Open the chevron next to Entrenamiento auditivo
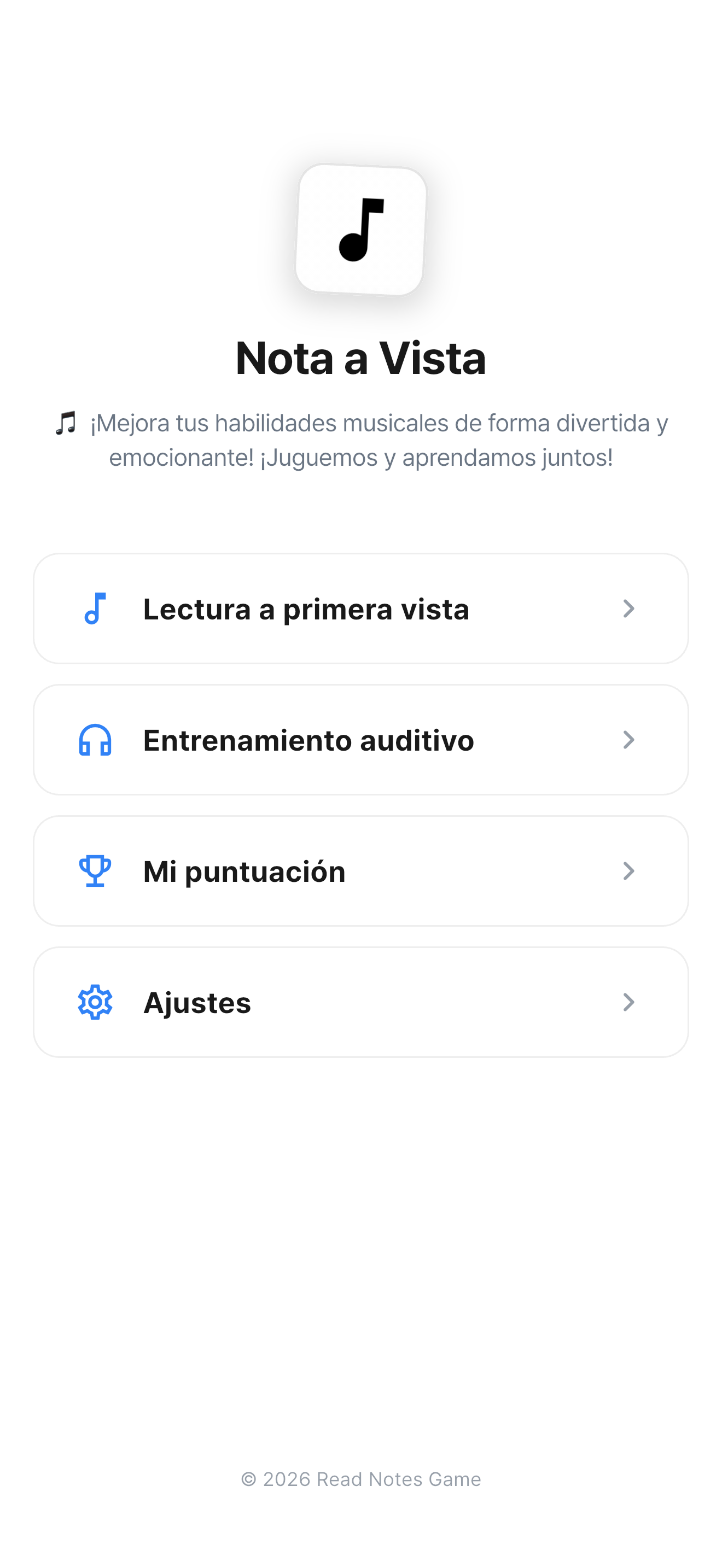Image resolution: width=722 pixels, height=1568 pixels. [629, 740]
